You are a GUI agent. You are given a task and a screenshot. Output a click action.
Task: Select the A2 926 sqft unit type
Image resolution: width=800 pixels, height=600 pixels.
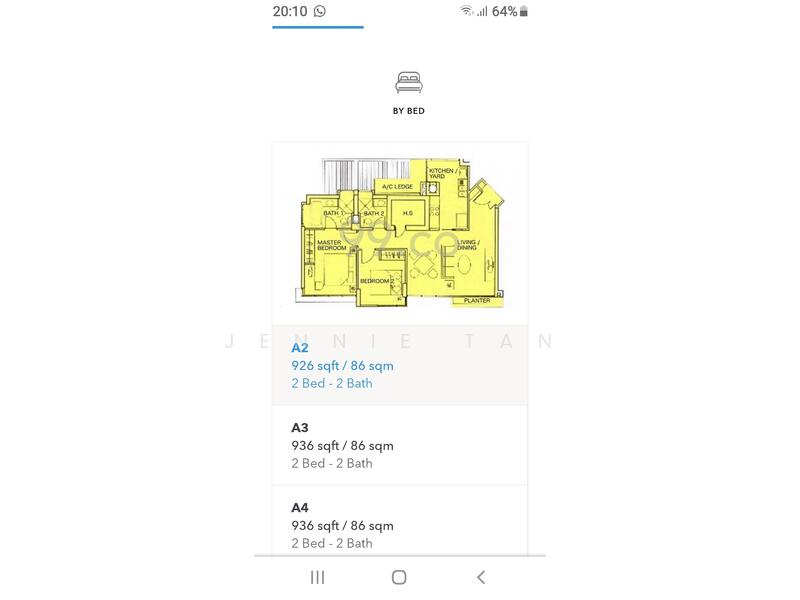click(399, 365)
